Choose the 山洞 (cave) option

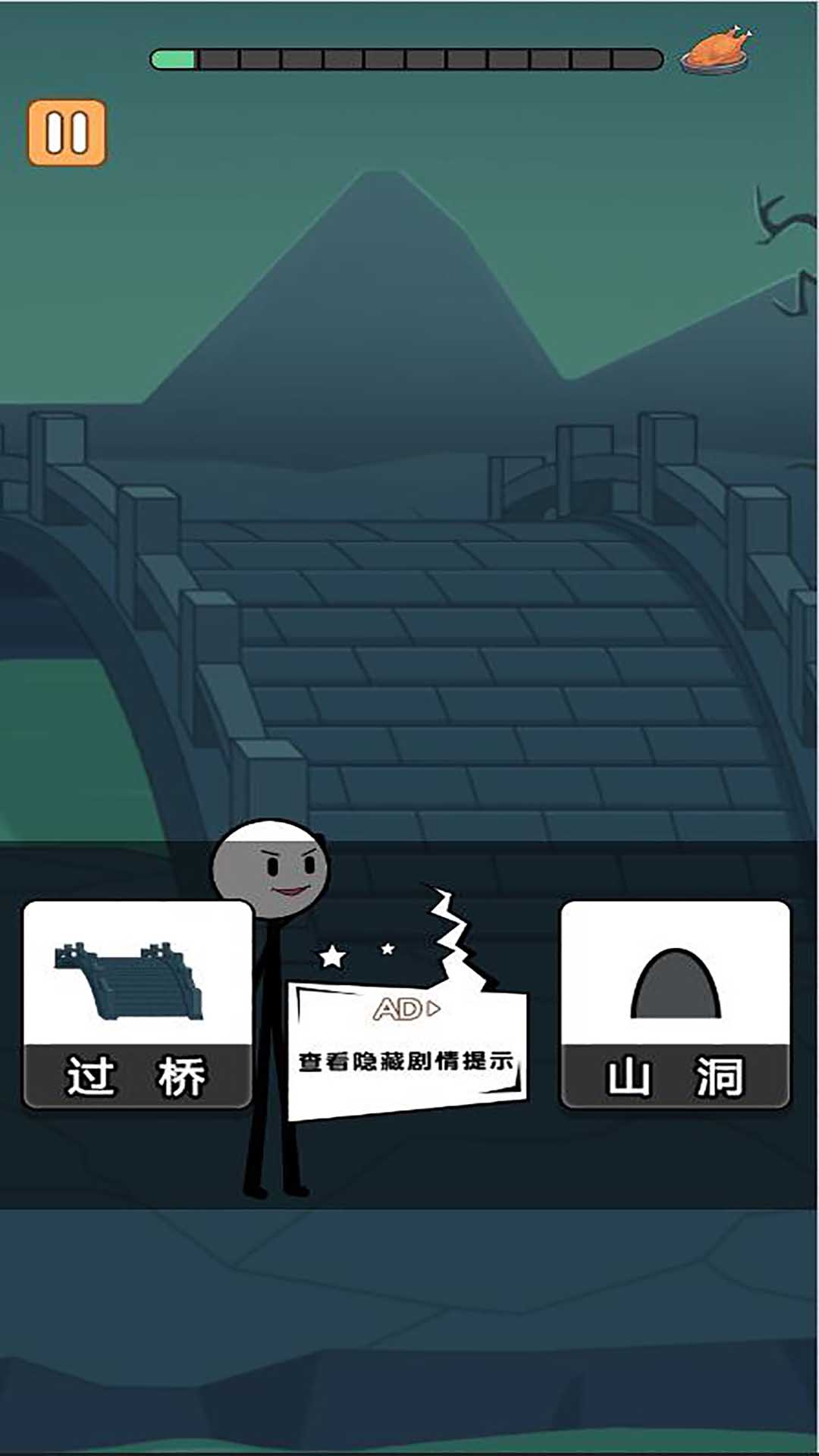point(675,1005)
